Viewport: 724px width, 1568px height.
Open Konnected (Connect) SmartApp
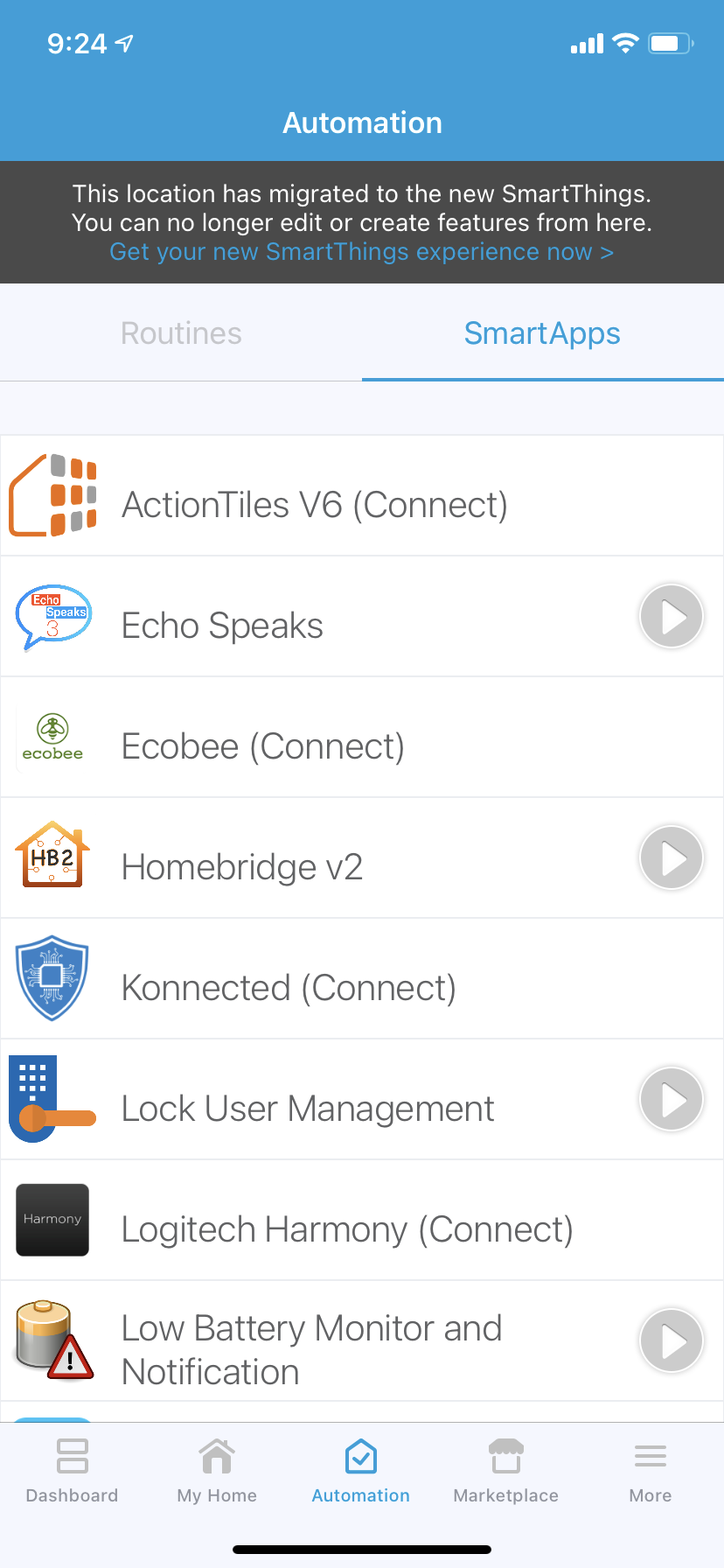click(x=289, y=988)
